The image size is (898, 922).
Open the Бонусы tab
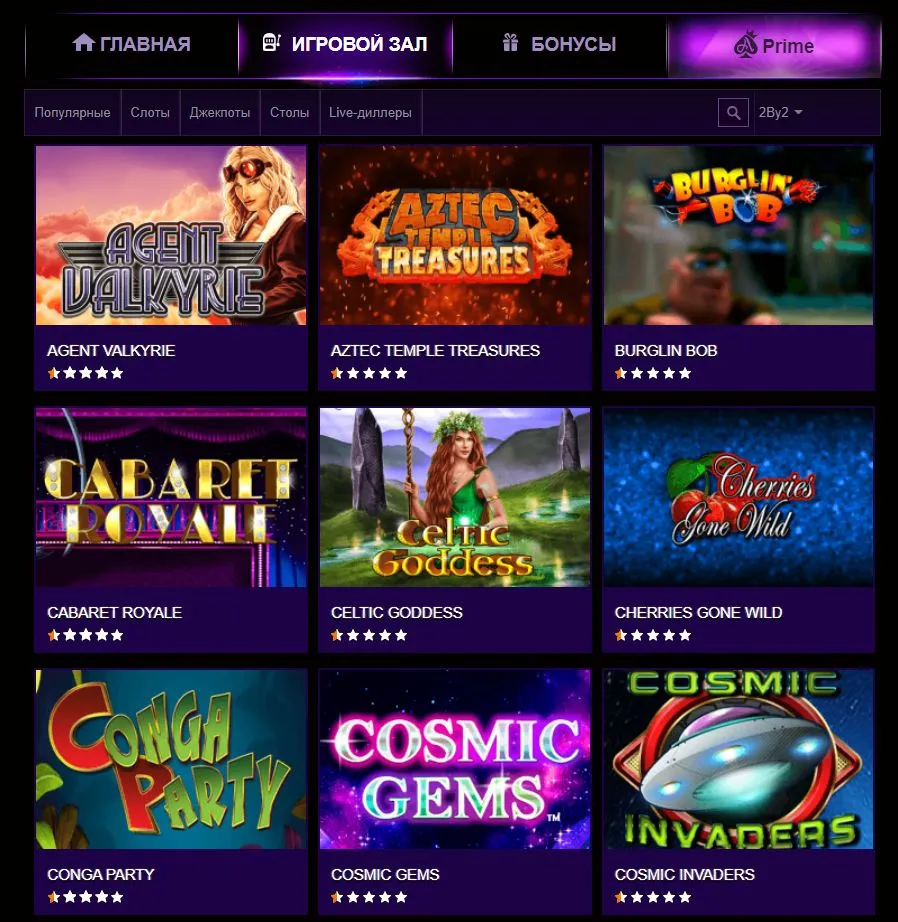(x=559, y=44)
